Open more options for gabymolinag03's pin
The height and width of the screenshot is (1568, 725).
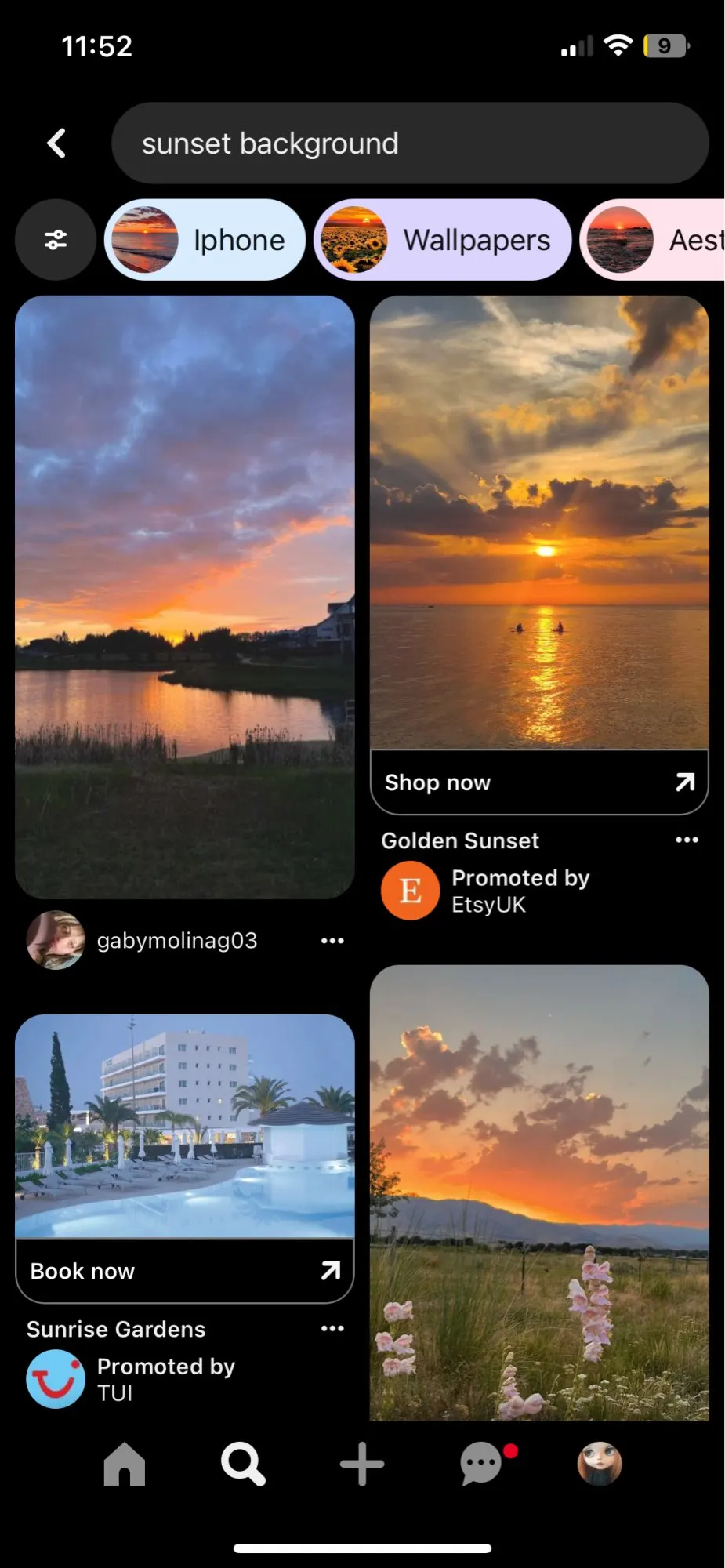pos(332,941)
